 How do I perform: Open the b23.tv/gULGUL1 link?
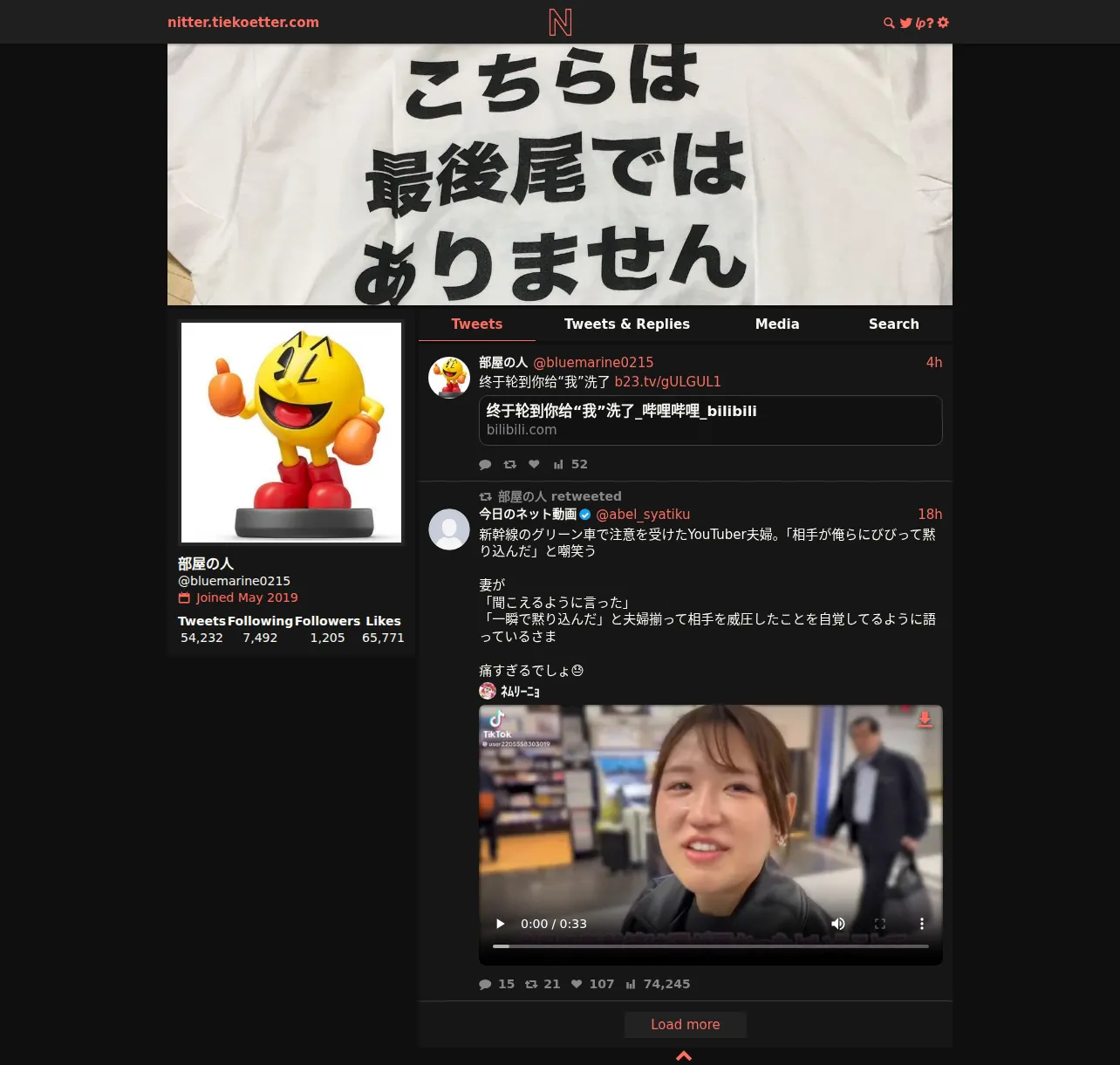click(x=667, y=381)
